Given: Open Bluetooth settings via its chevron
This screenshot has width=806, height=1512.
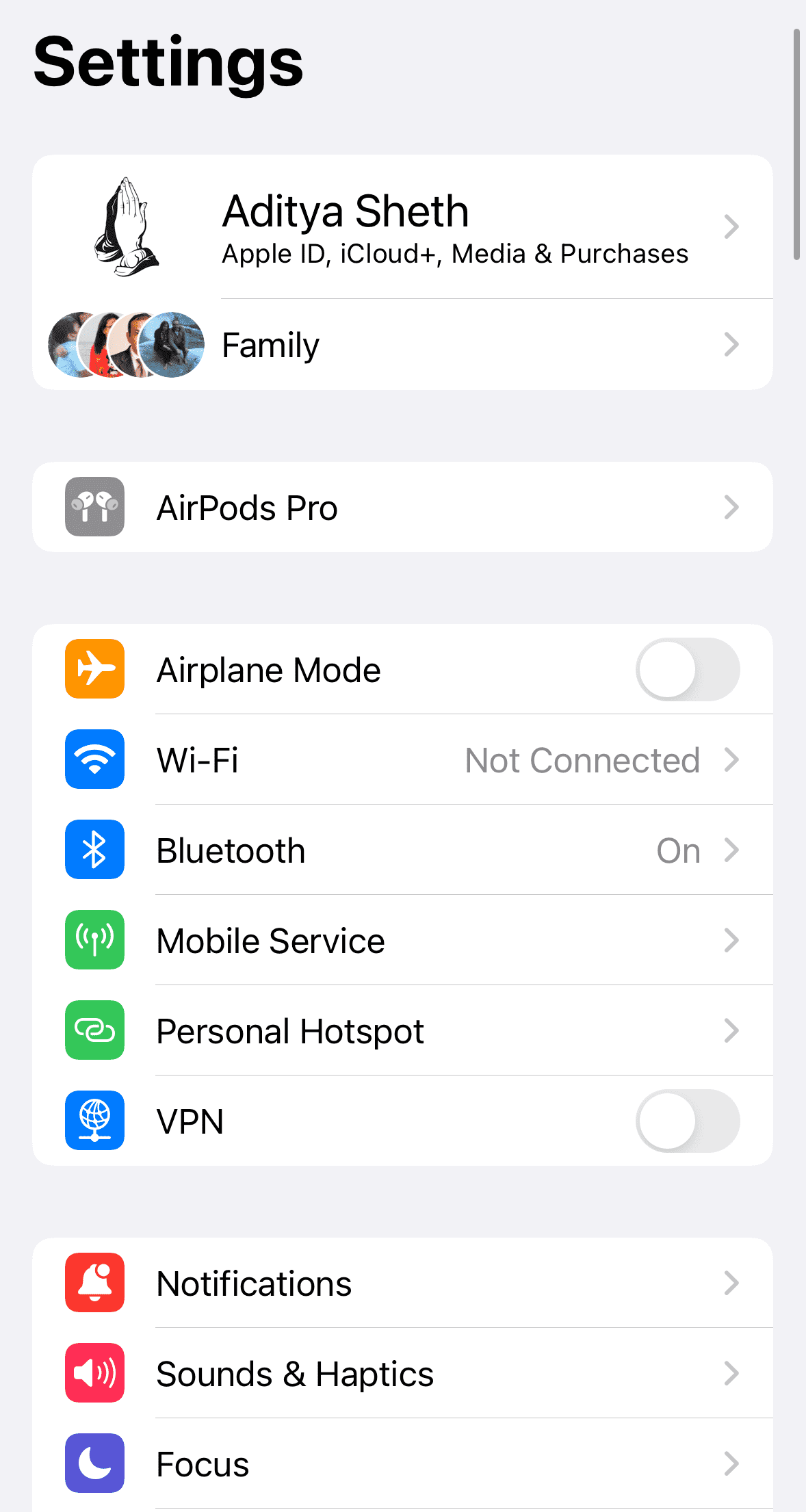Looking at the screenshot, I should coord(731,850).
